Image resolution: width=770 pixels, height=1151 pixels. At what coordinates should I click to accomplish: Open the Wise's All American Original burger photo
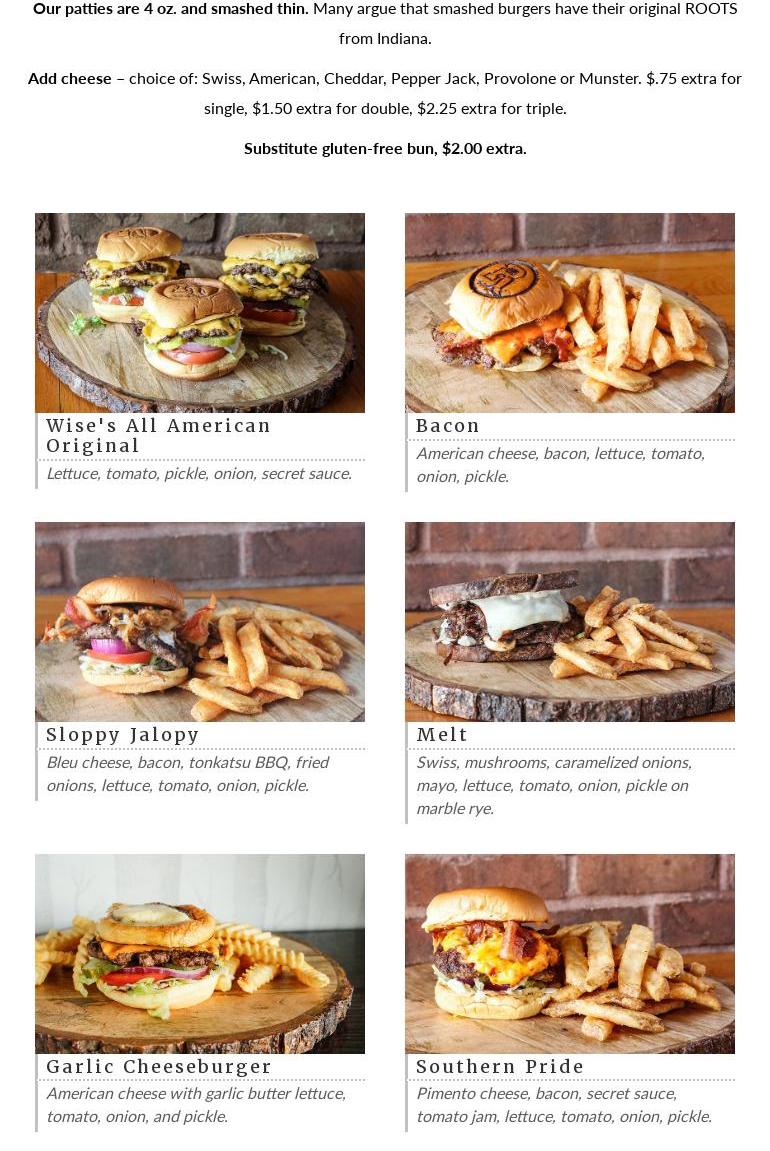(x=200, y=312)
